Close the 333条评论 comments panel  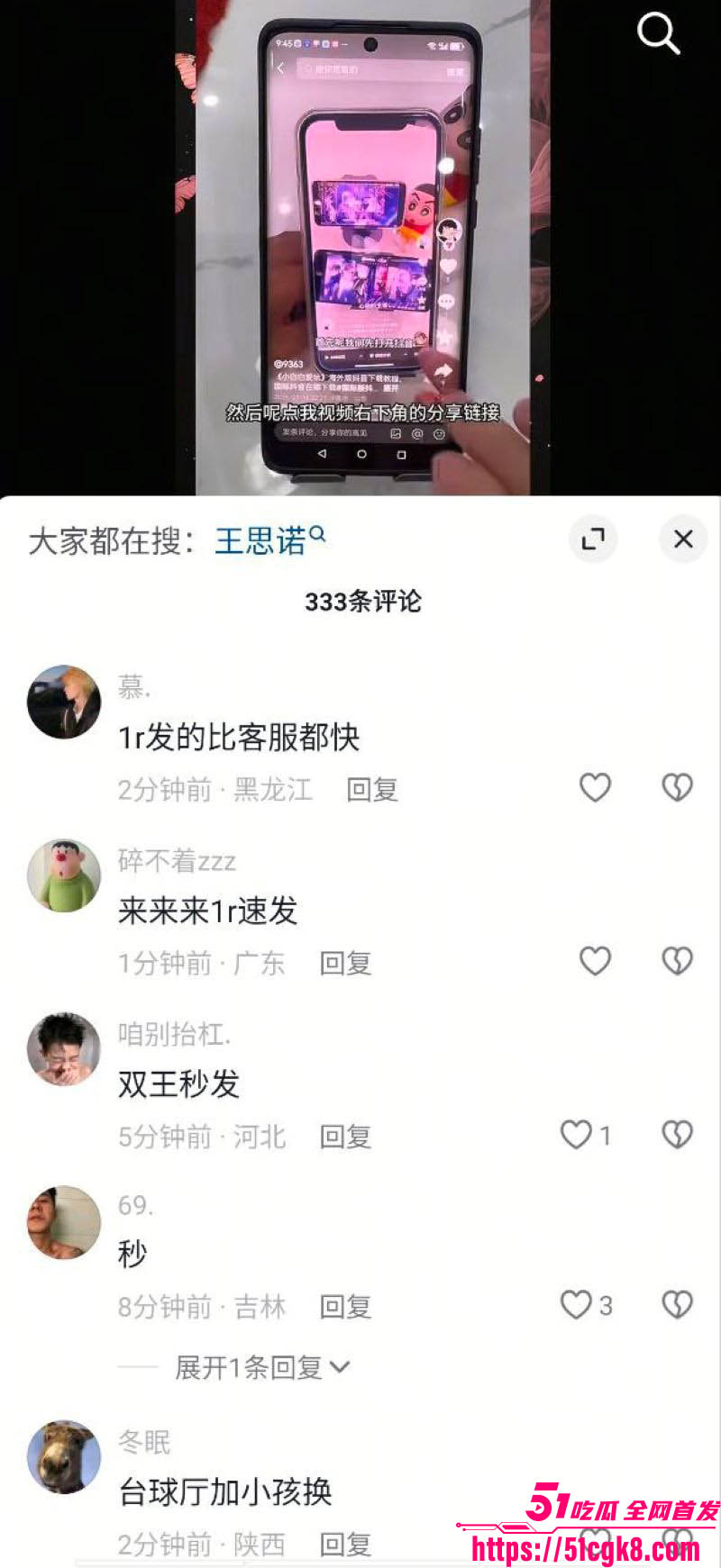point(683,539)
